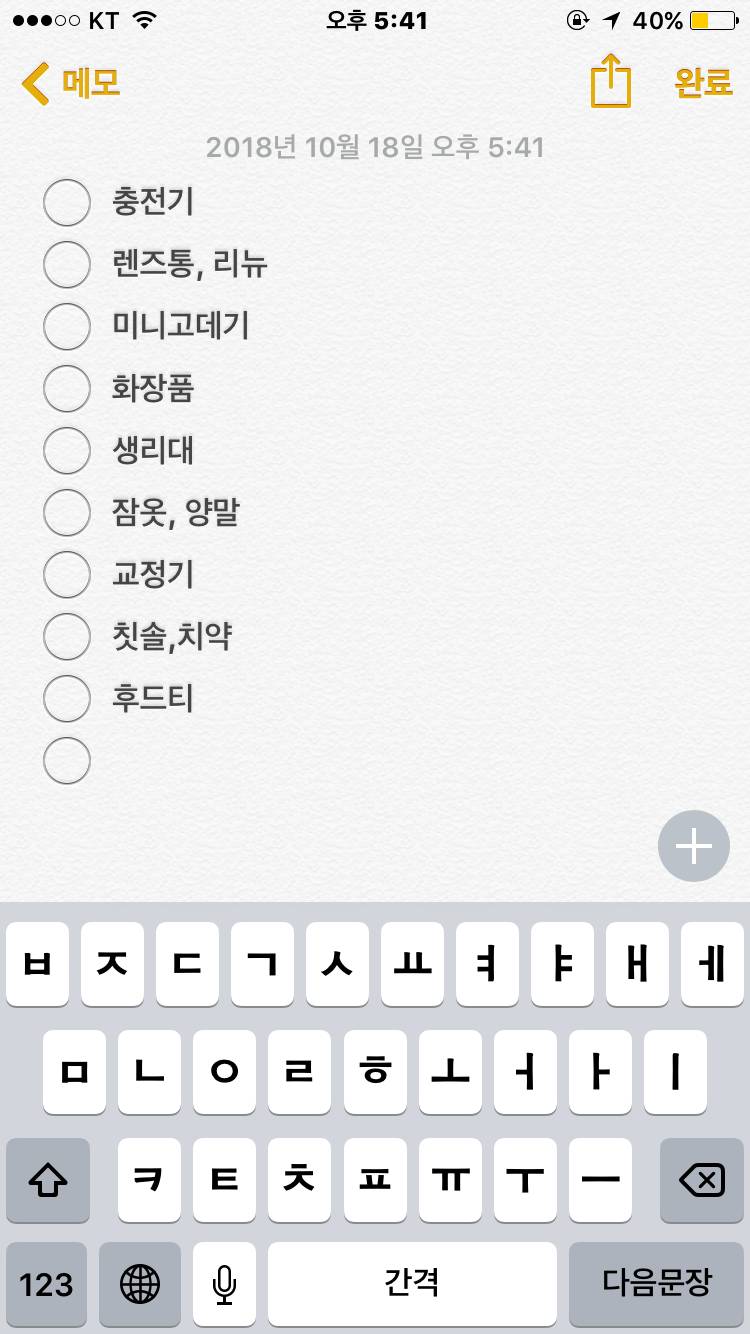Screen dimensions: 750x1334
Task: Tap the ㅐ key on the keyboard
Action: click(637, 964)
